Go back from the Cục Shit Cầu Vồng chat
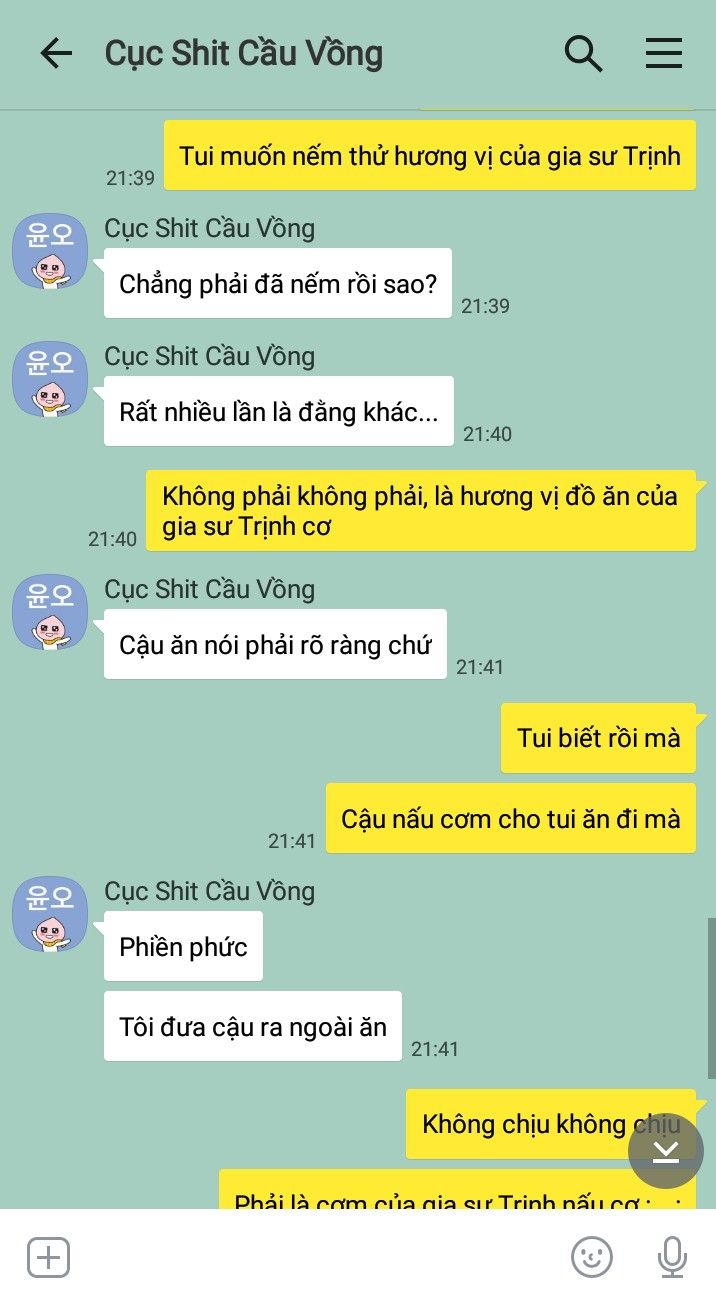716x1301 pixels. [x=56, y=53]
